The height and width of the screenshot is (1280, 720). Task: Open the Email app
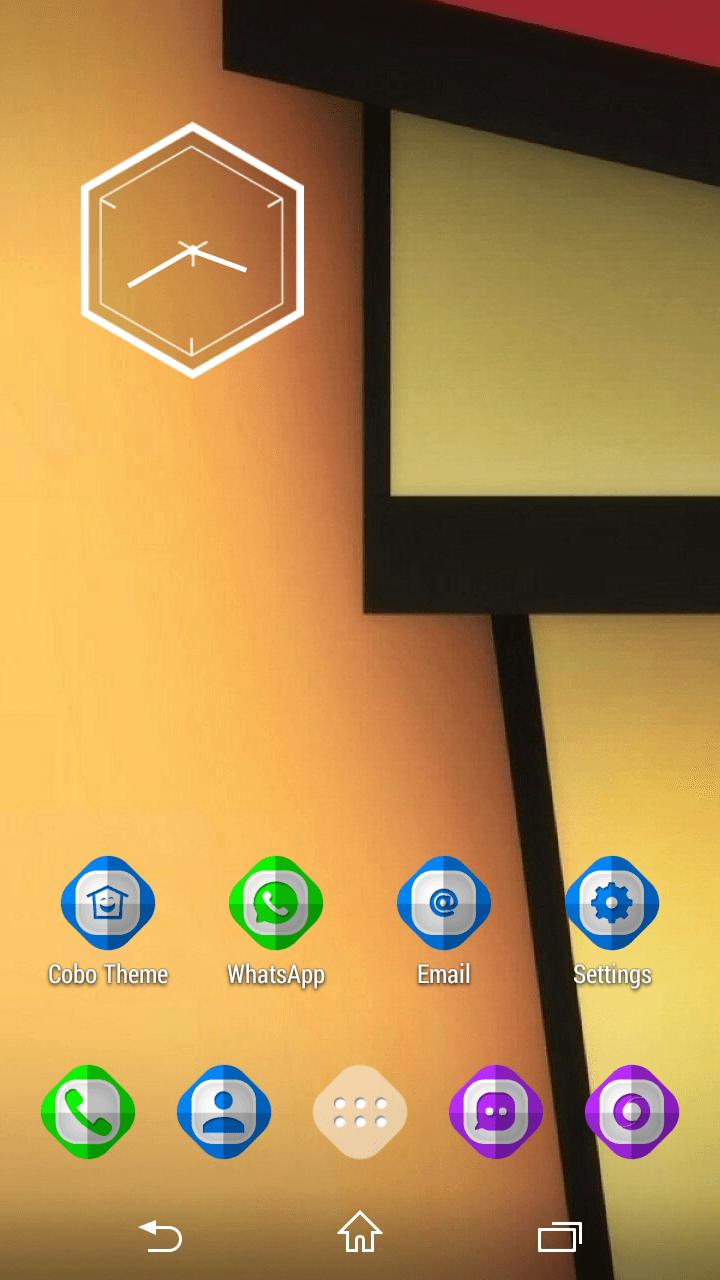click(443, 904)
